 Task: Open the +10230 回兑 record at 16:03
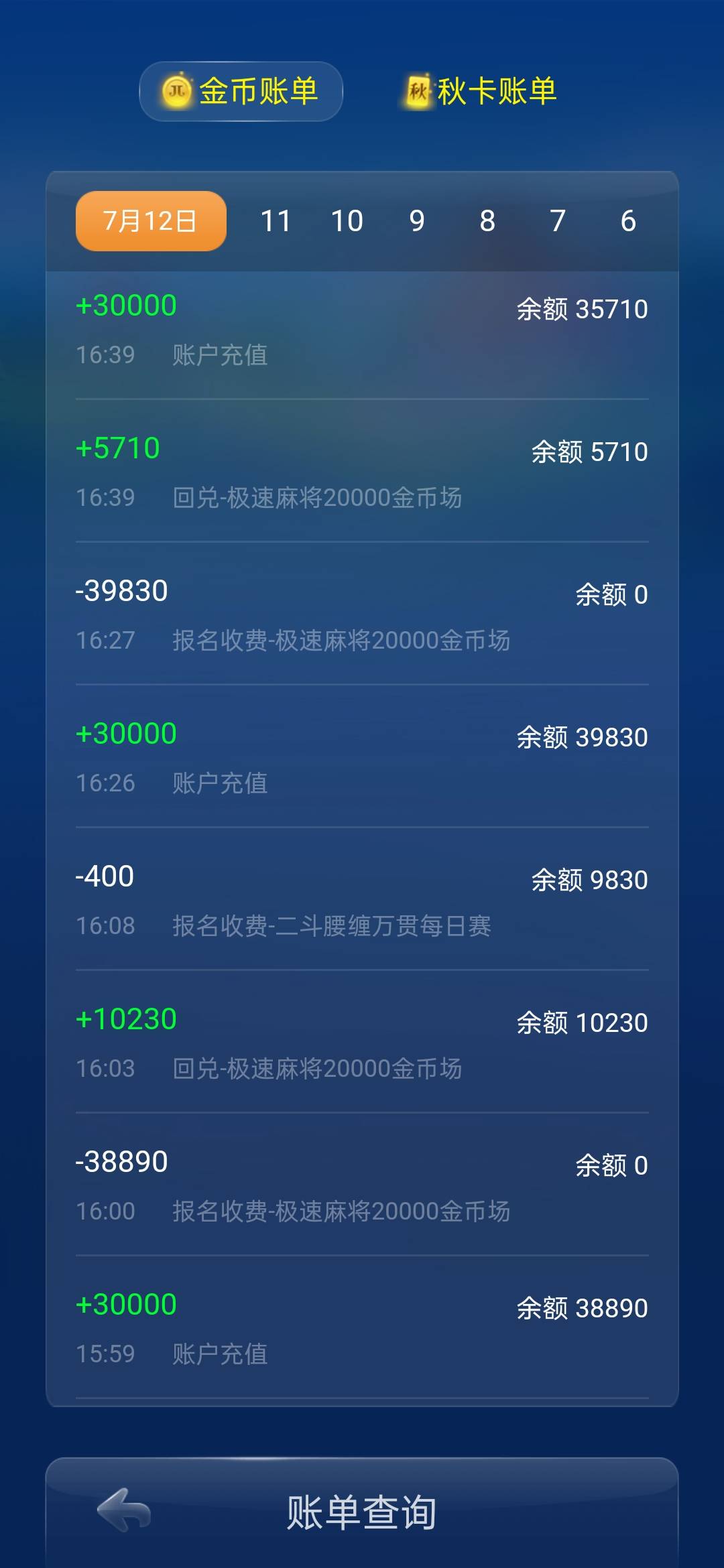(x=362, y=1045)
